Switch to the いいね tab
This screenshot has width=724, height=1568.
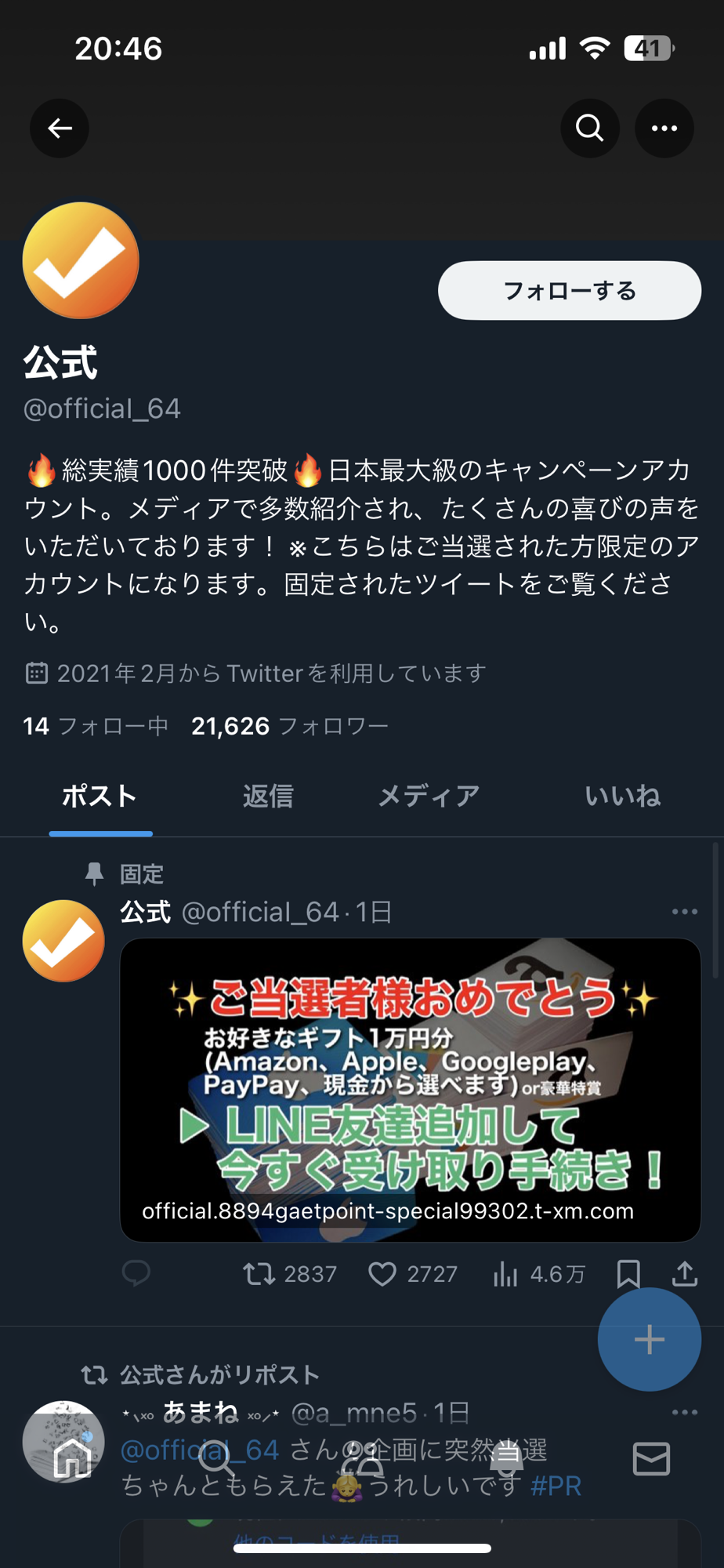click(622, 797)
